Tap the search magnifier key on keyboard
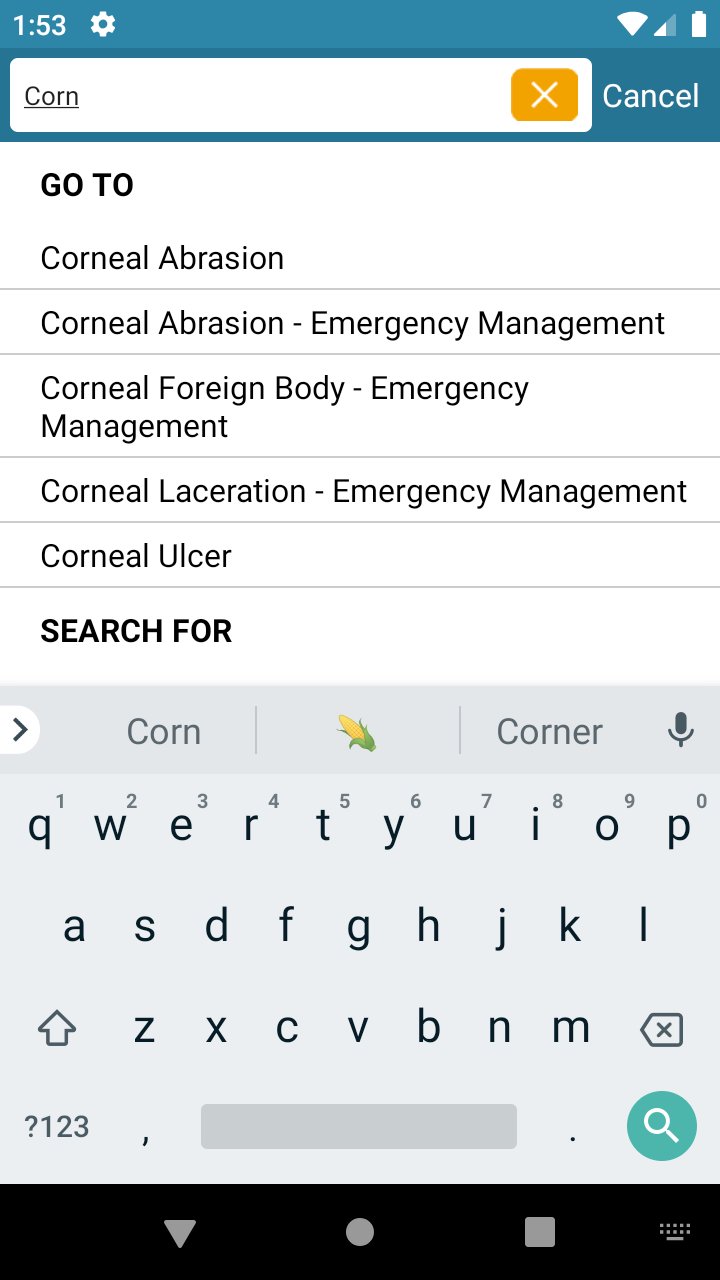720x1280 pixels. pos(661,1126)
